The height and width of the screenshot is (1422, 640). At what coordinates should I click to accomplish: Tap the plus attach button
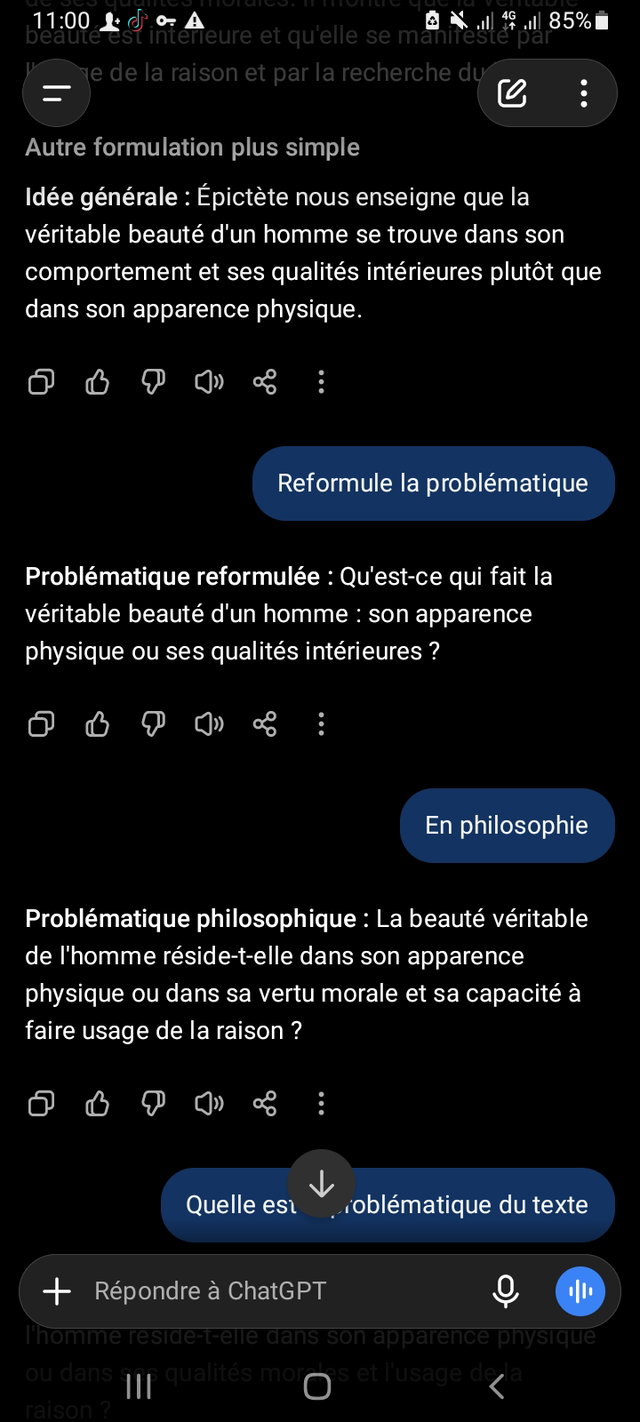57,1292
